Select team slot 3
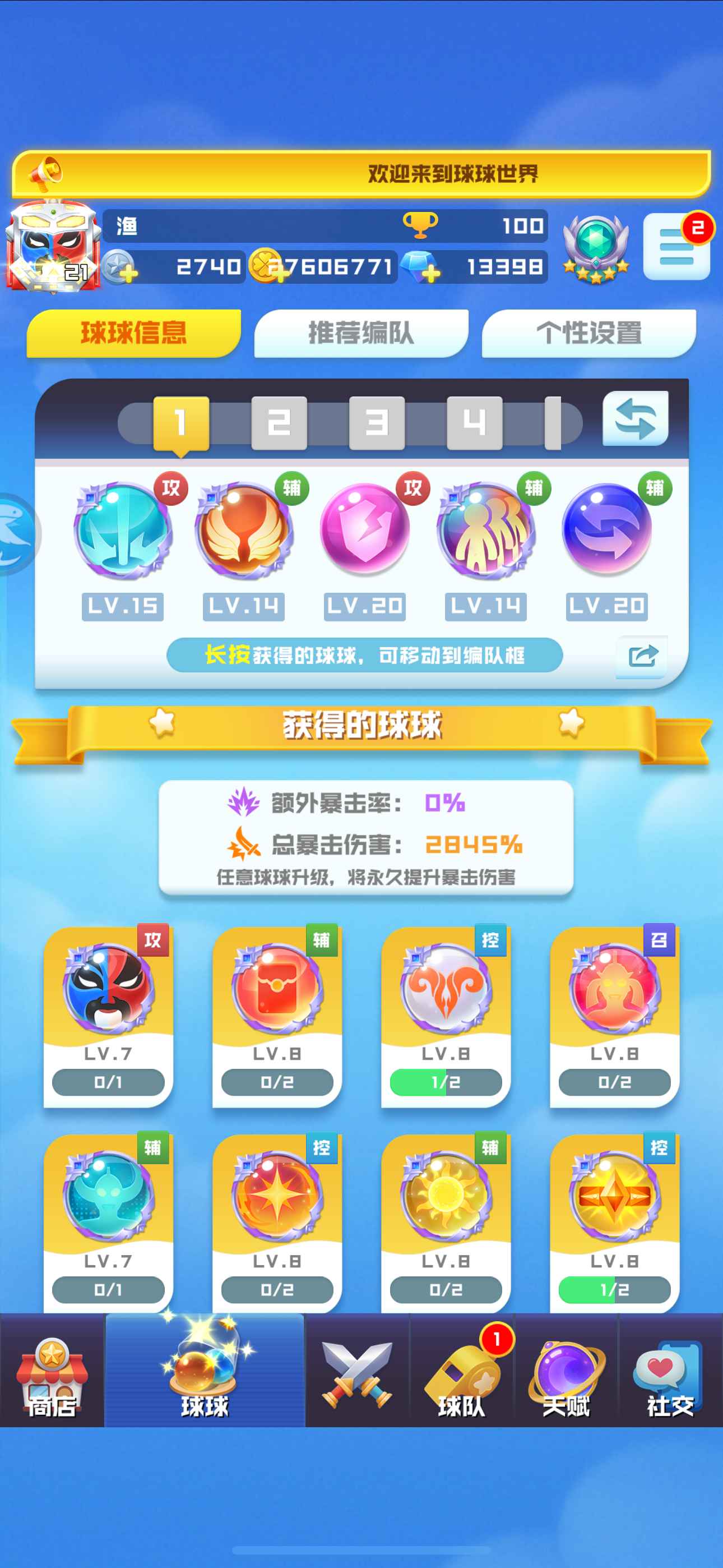 pyautogui.click(x=377, y=422)
